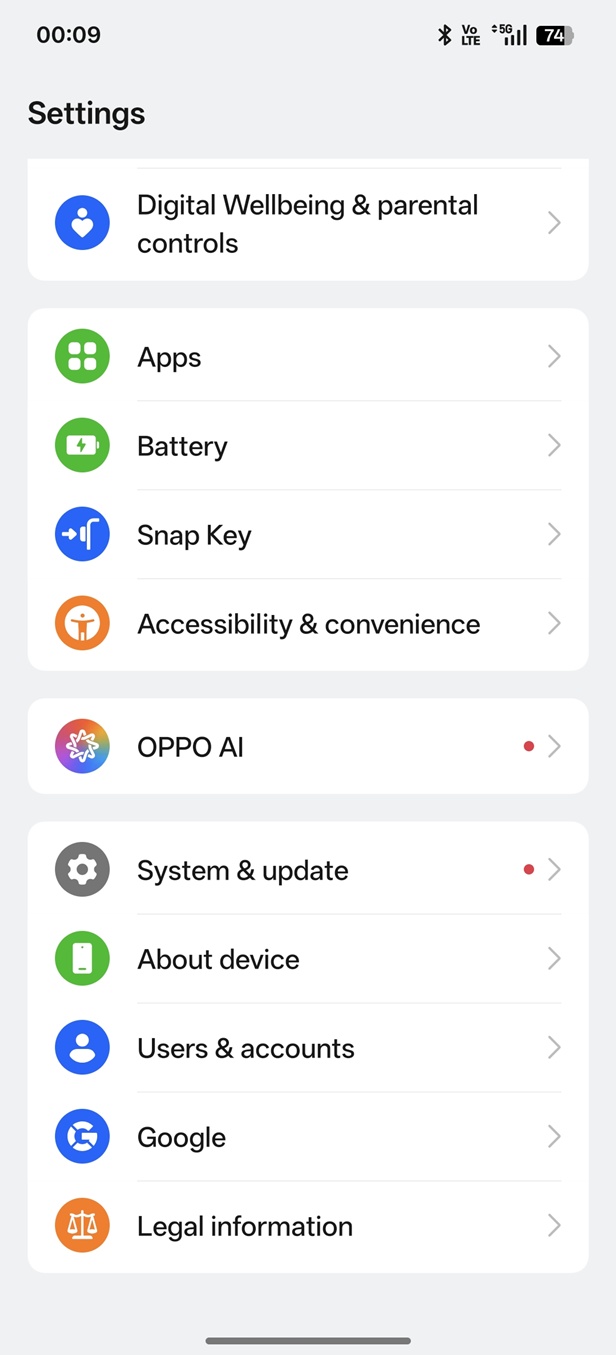
Task: Open Snap Key settings
Action: point(307,535)
